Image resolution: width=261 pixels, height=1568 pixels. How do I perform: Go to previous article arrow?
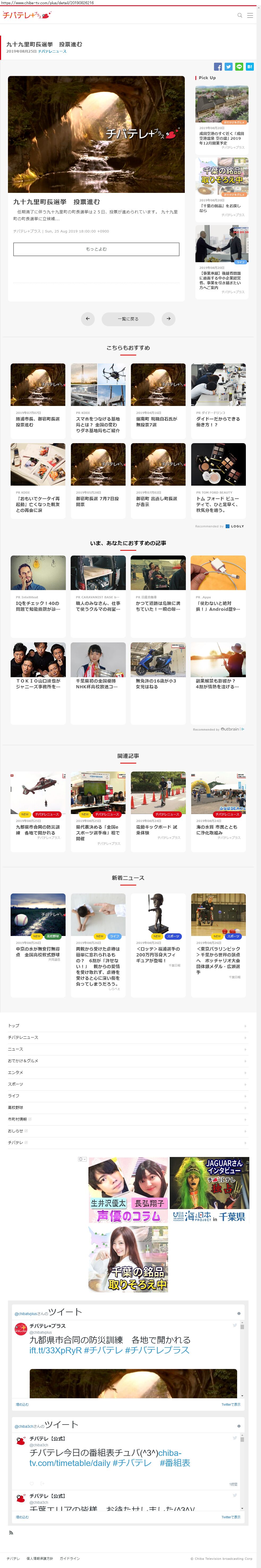88,318
